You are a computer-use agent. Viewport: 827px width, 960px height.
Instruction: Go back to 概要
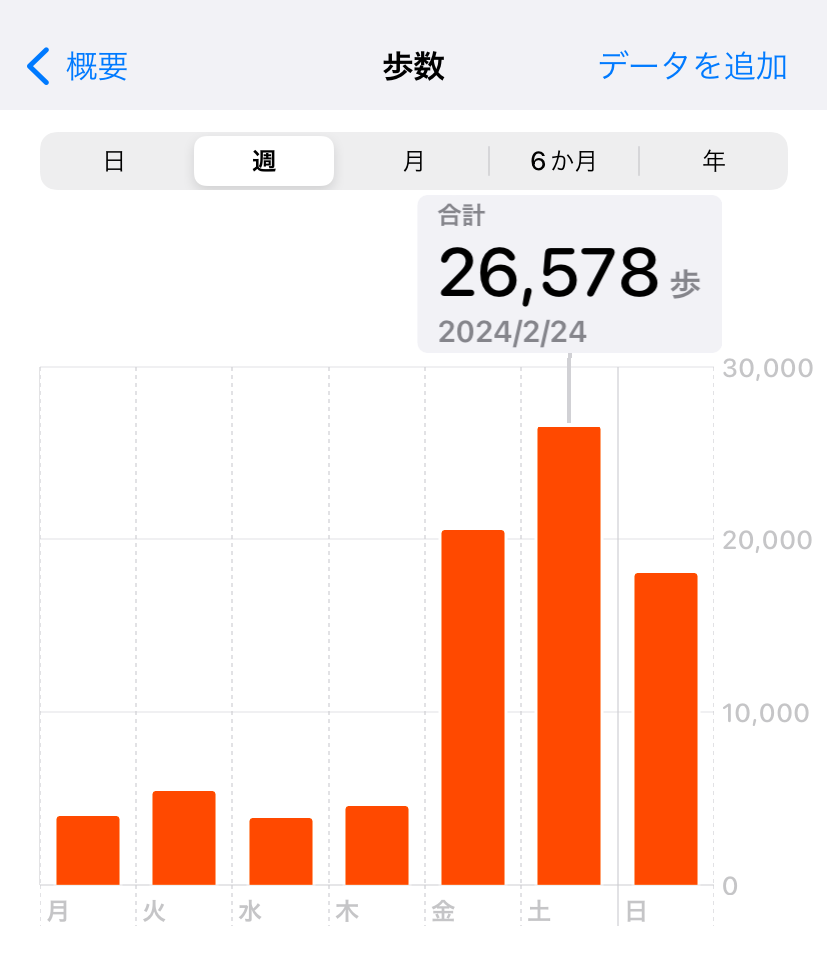[x=78, y=67]
